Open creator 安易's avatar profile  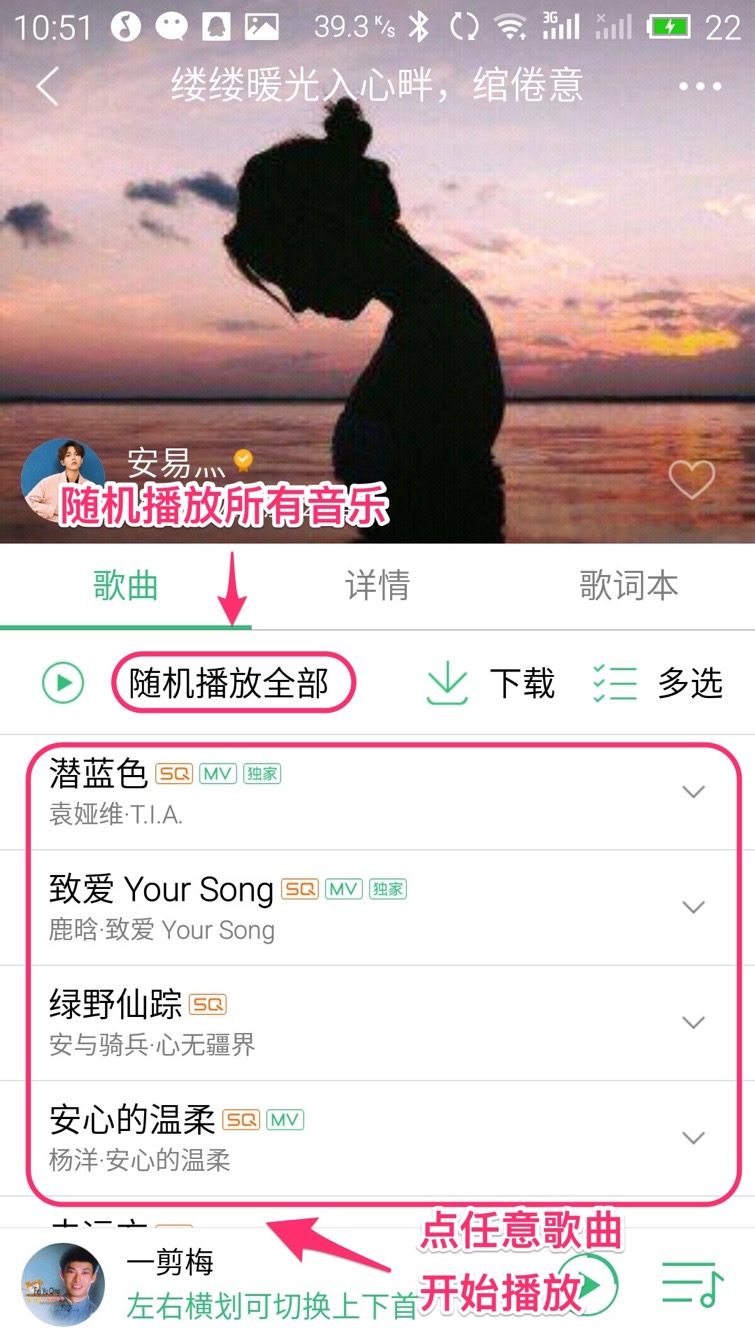click(62, 480)
